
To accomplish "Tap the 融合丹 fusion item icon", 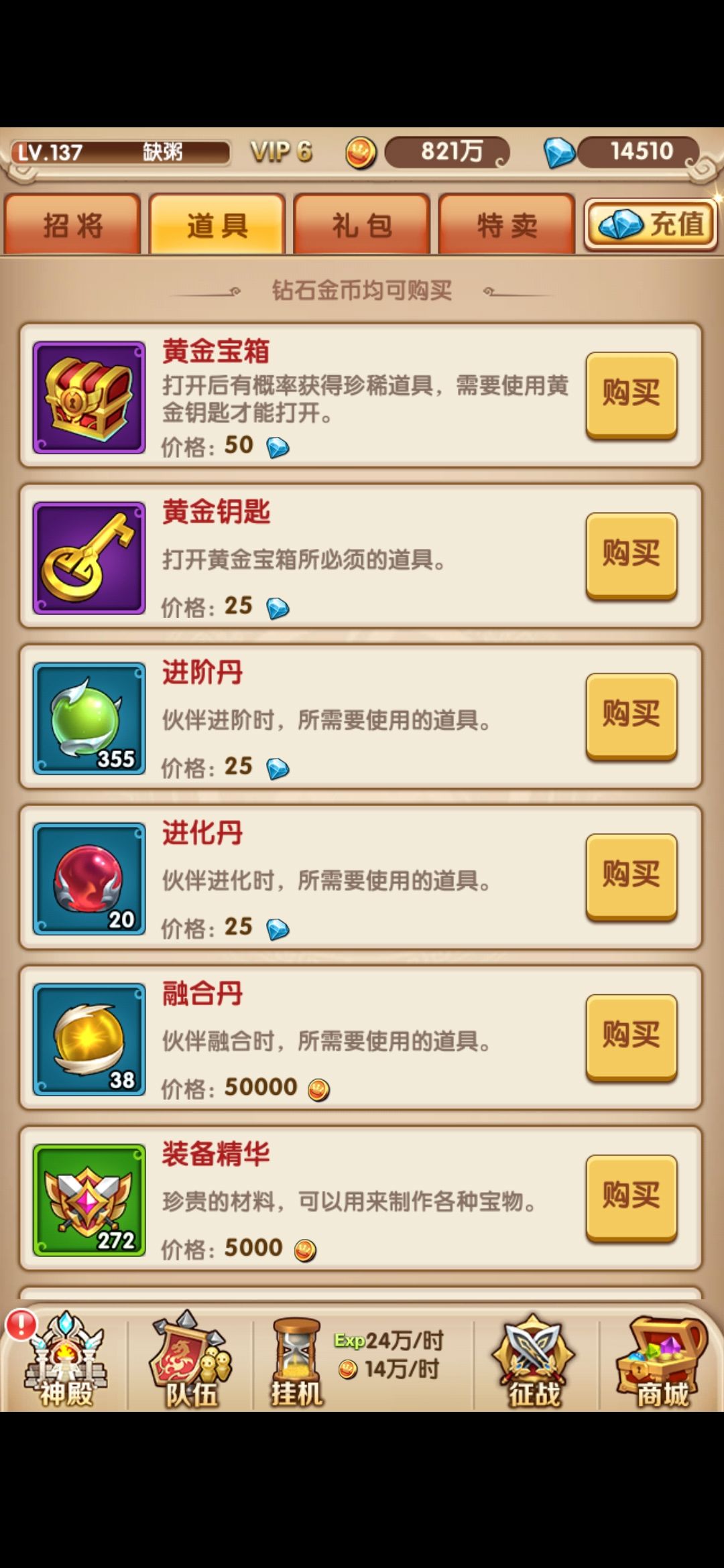I will [x=89, y=1039].
